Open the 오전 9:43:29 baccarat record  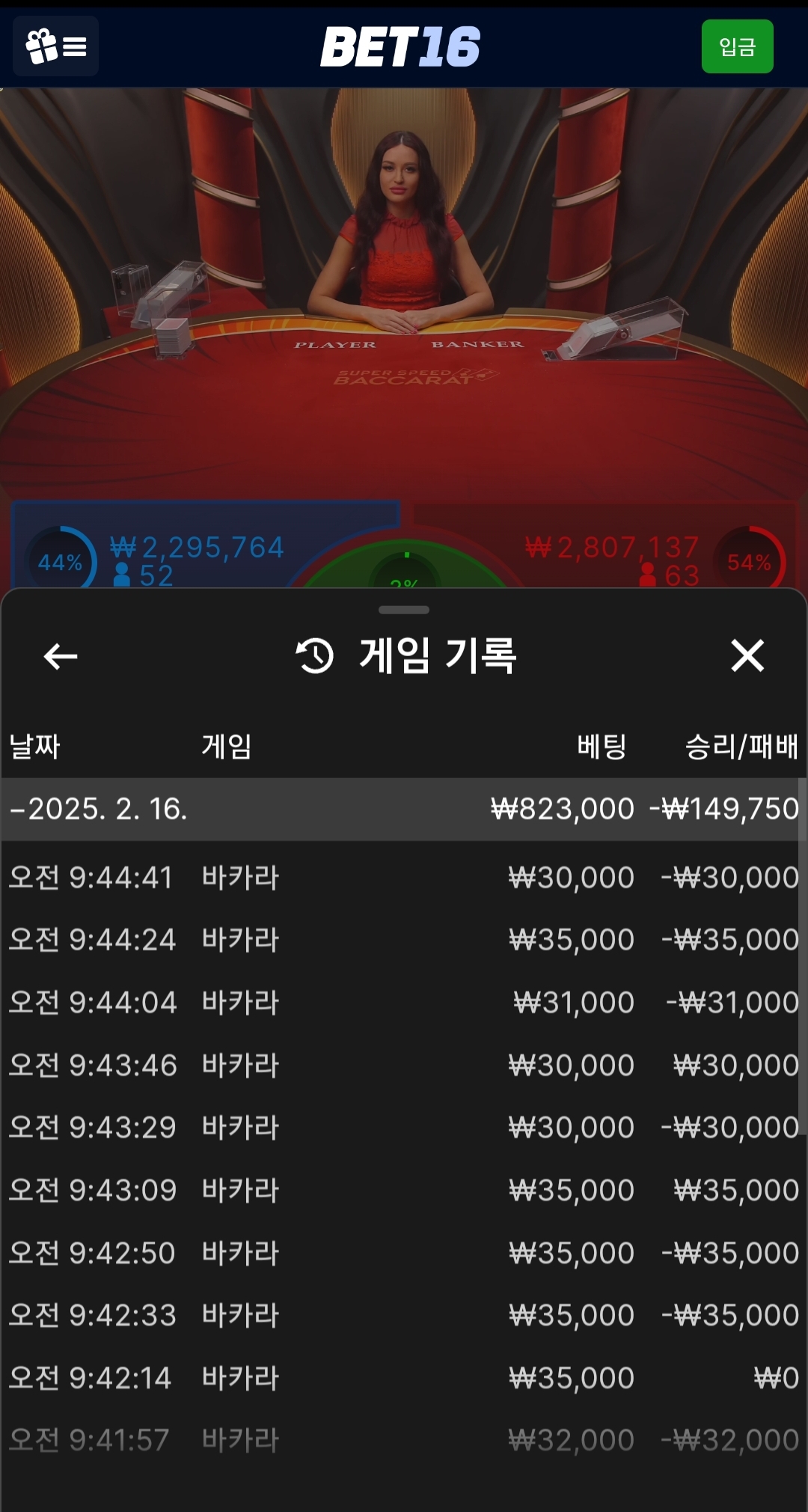pyautogui.click(x=403, y=1127)
